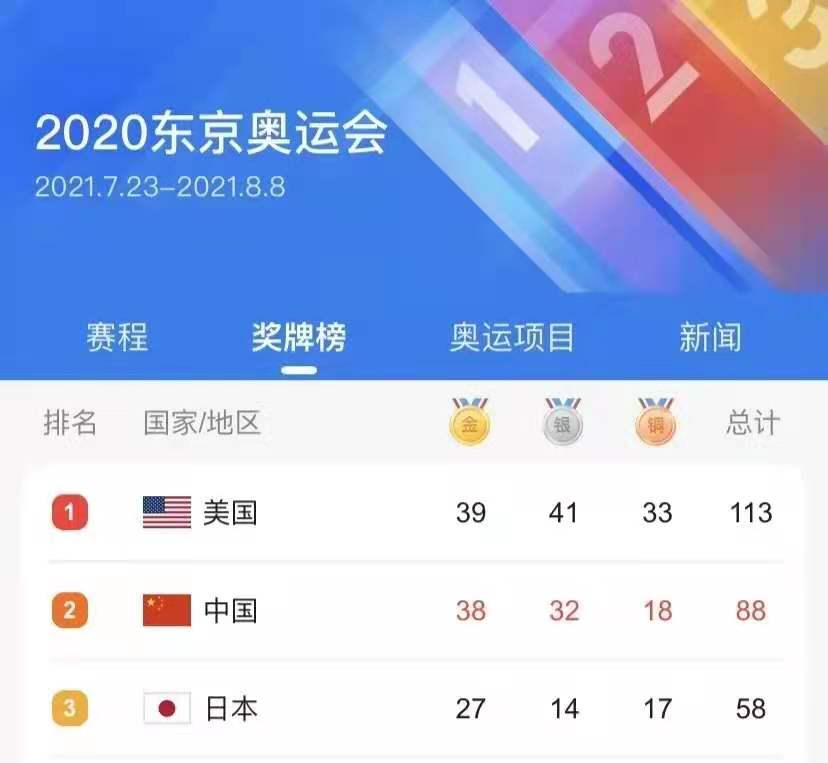Go to the 新闻 tab
This screenshot has width=828, height=763.
click(x=710, y=338)
